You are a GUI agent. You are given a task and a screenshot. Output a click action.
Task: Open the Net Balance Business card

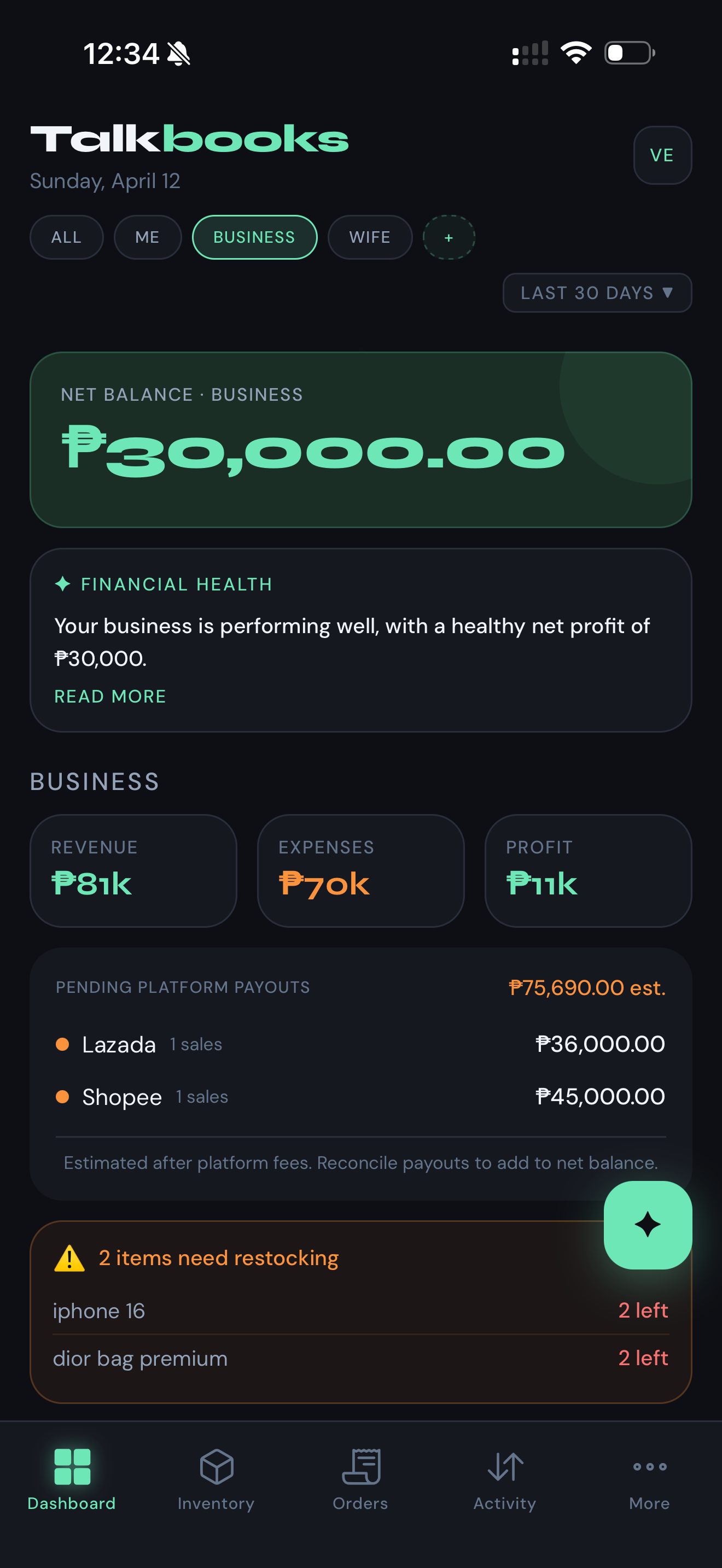tap(361, 440)
